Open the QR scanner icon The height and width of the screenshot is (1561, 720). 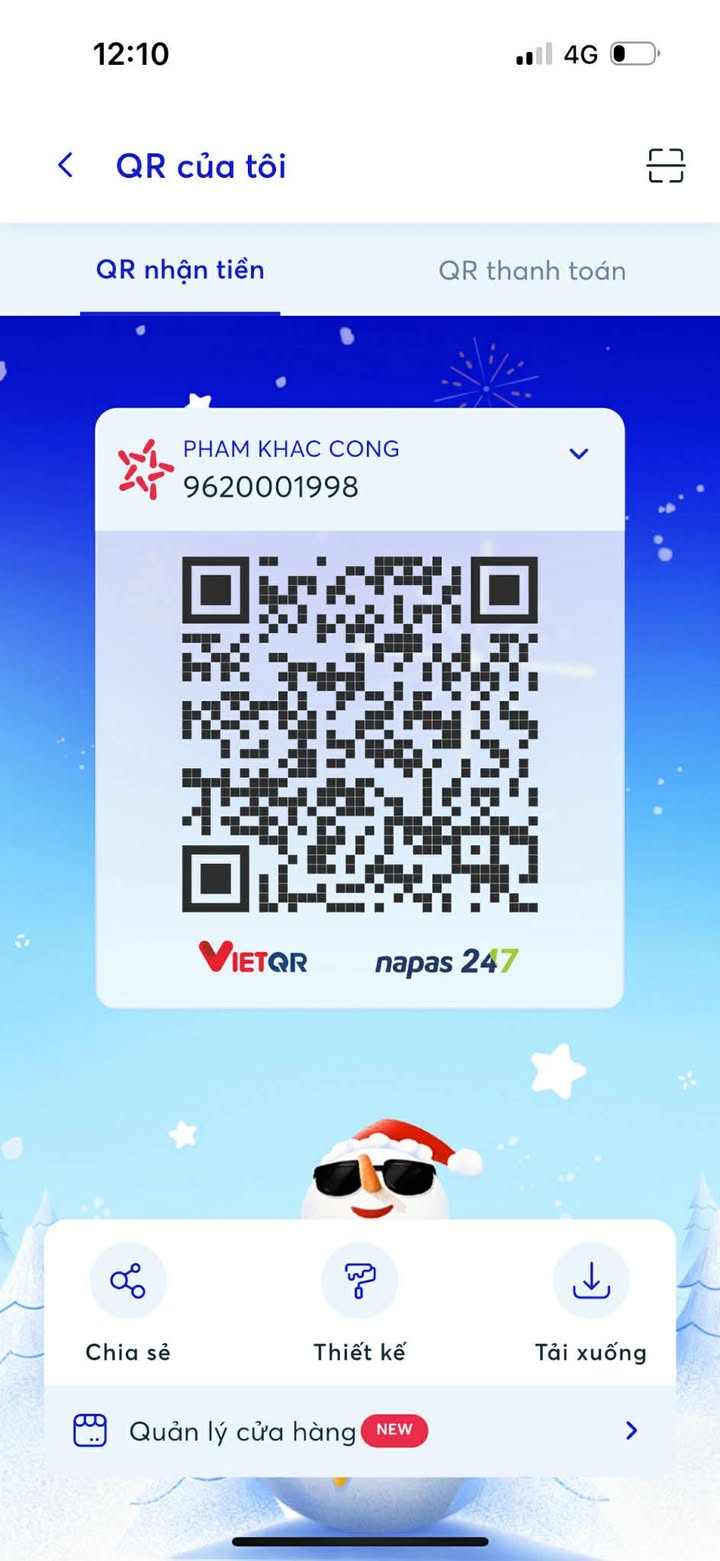[665, 165]
